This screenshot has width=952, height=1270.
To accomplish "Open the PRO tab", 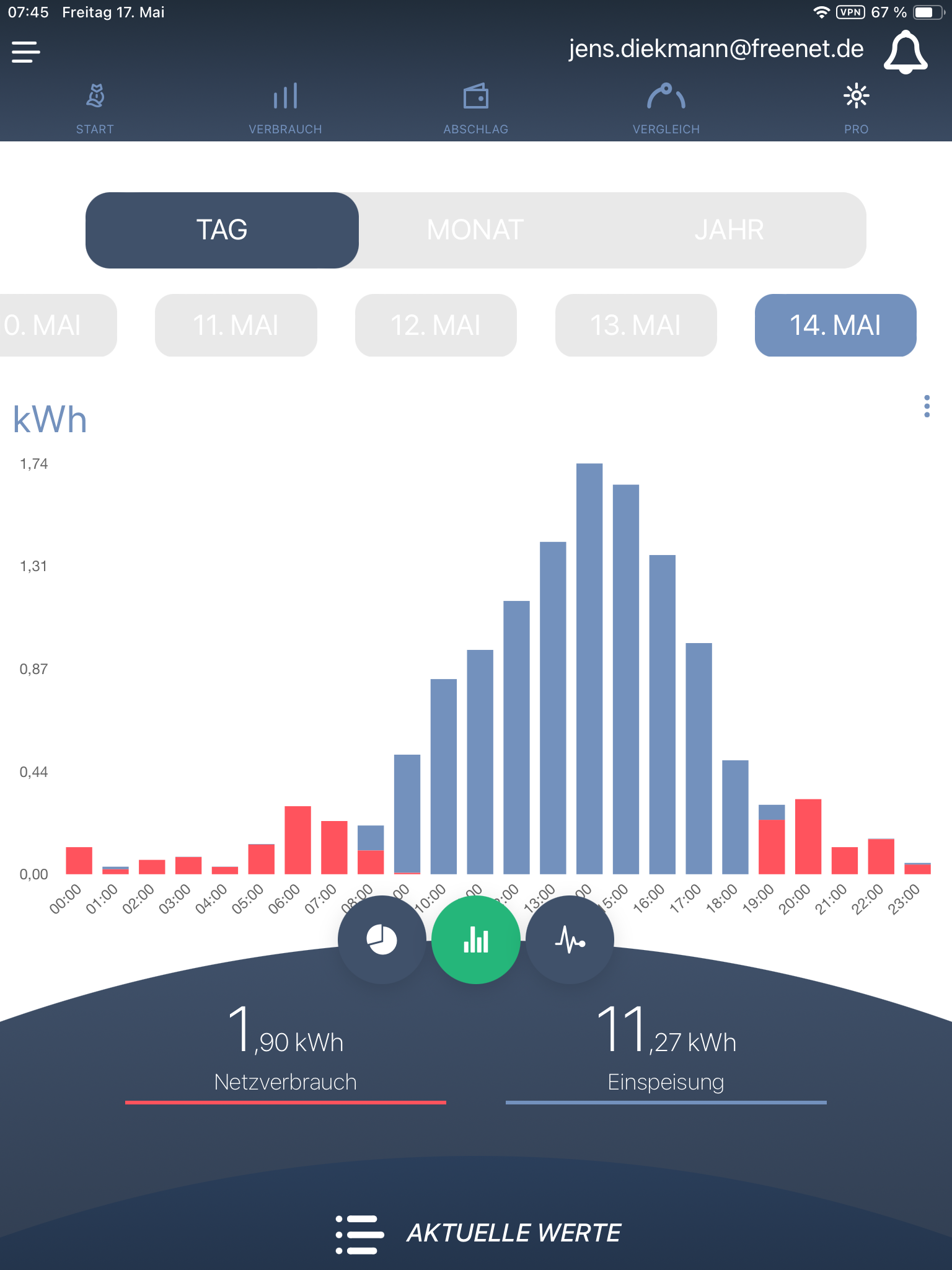I will coord(856,109).
